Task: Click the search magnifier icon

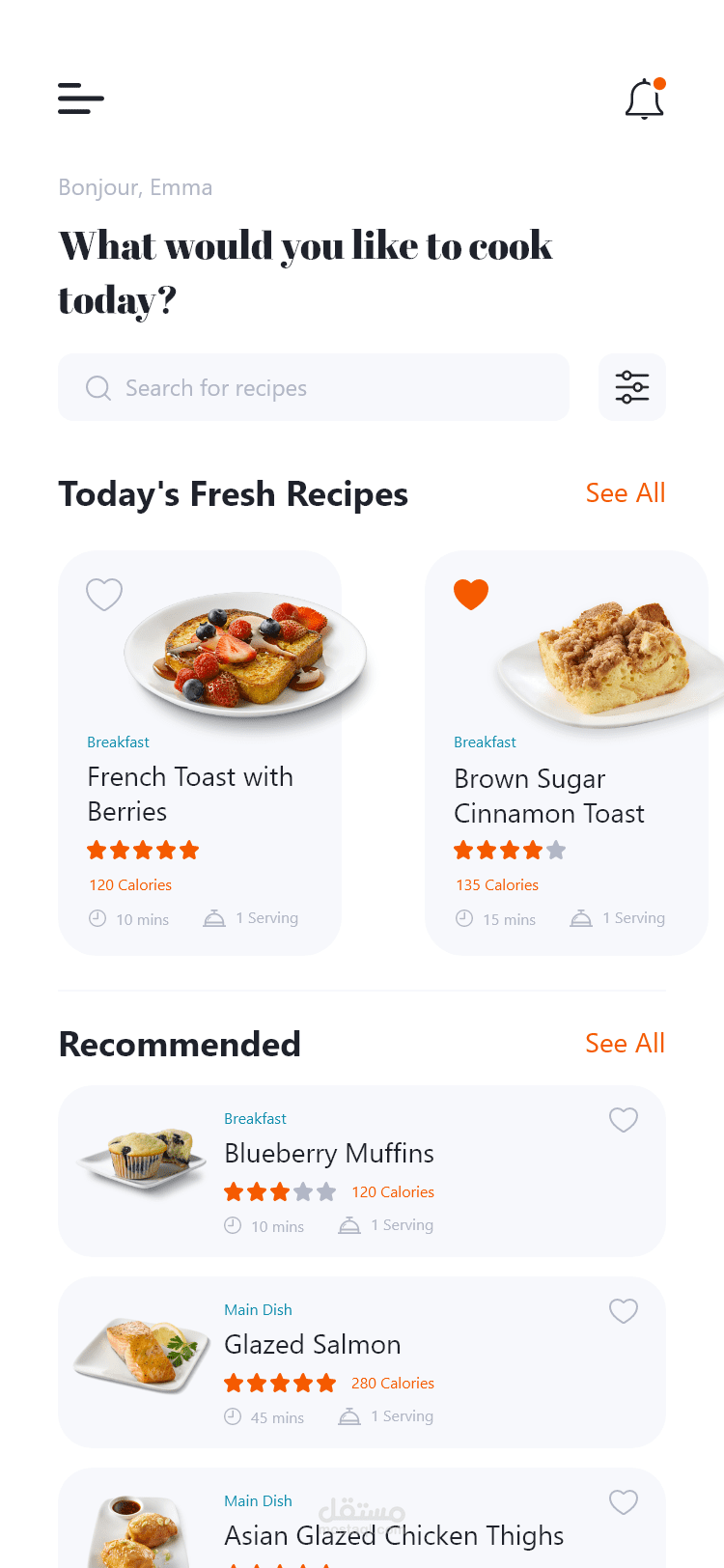Action: (x=97, y=387)
